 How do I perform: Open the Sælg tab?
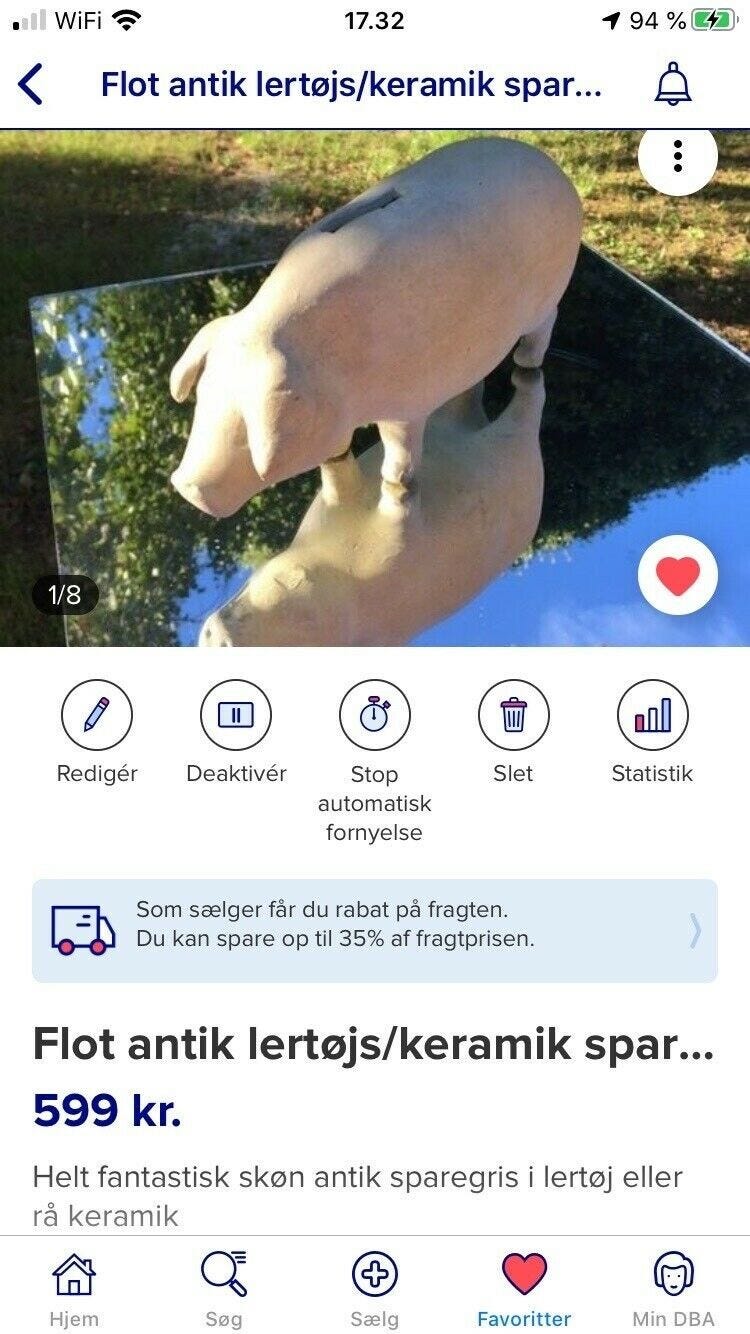[x=375, y=1289]
